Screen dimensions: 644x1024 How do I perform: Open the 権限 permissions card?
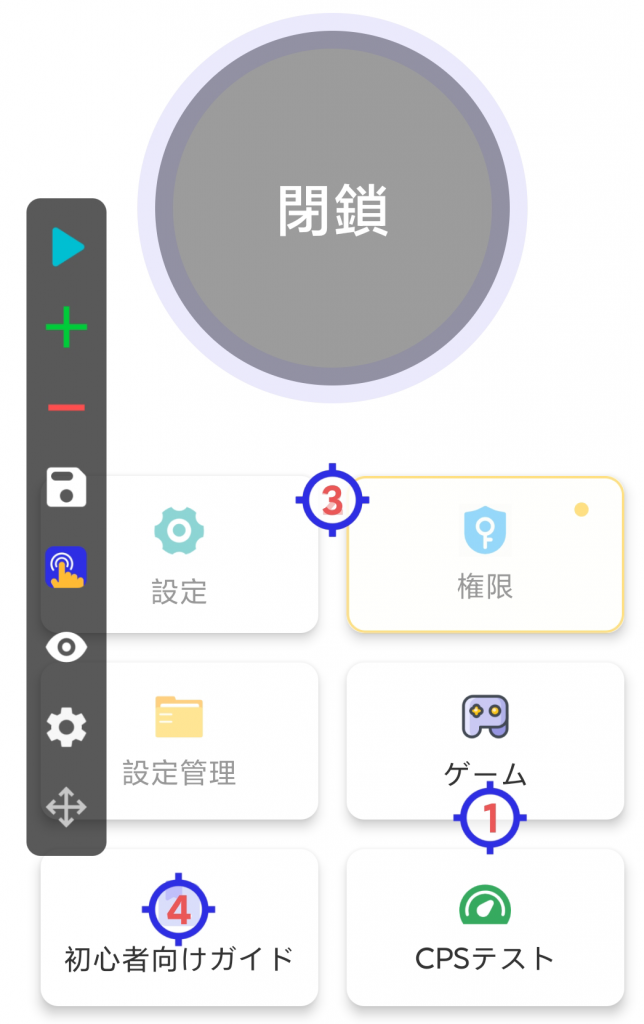pos(485,555)
